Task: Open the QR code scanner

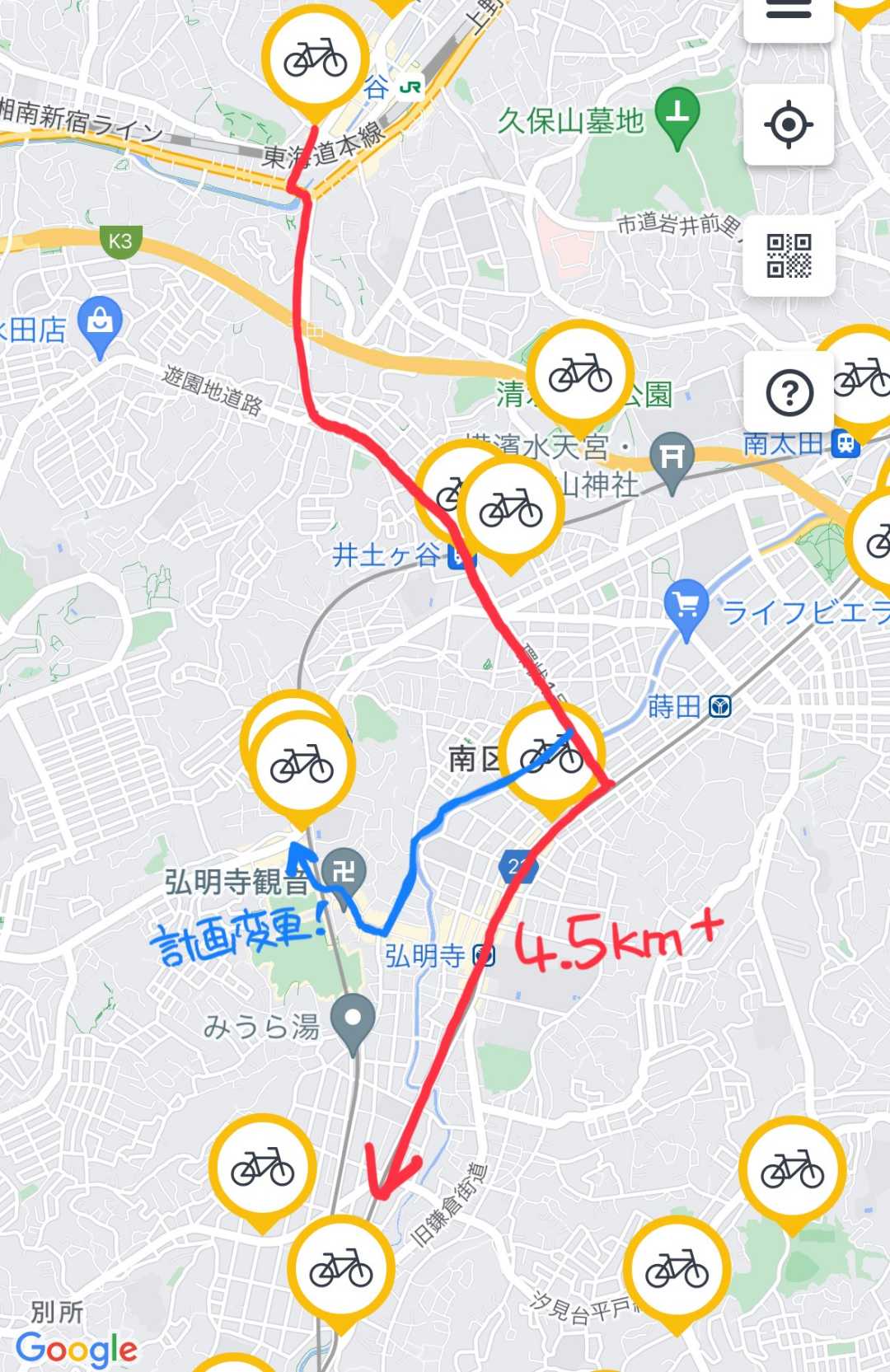Action: 789,255
